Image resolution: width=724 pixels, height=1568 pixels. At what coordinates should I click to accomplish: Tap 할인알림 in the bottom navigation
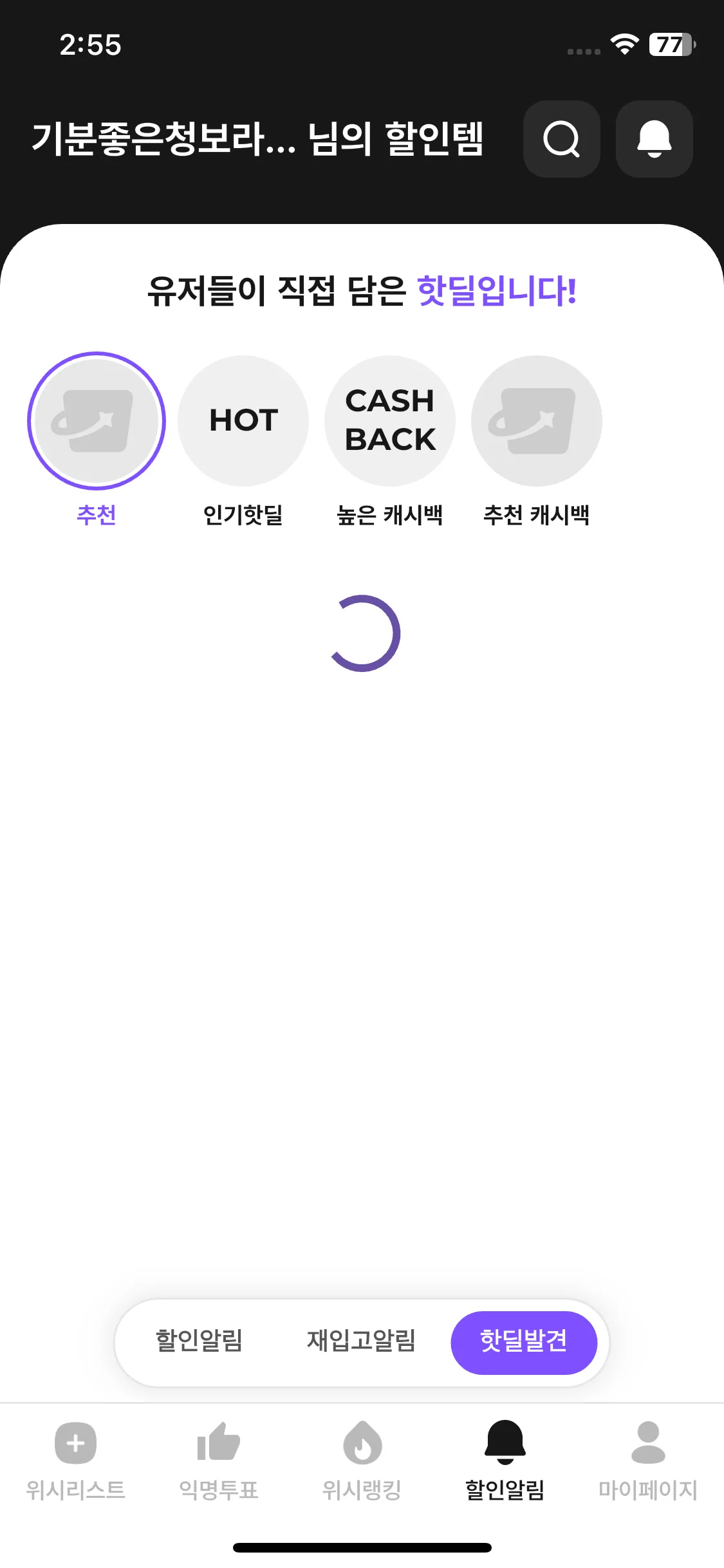tap(505, 1459)
